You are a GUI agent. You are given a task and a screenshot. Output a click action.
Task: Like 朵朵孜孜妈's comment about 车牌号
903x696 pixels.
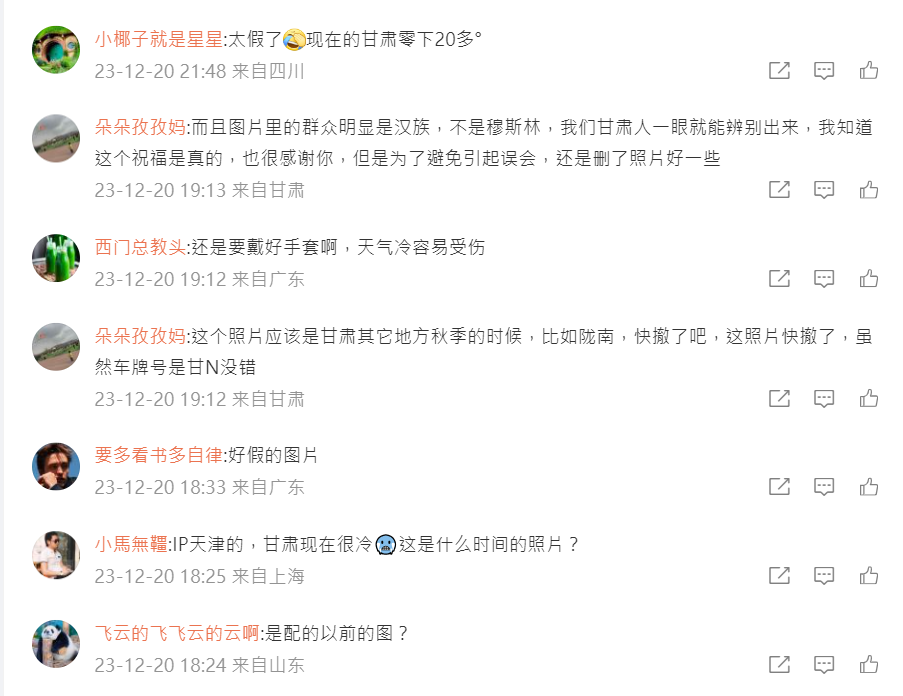(869, 399)
